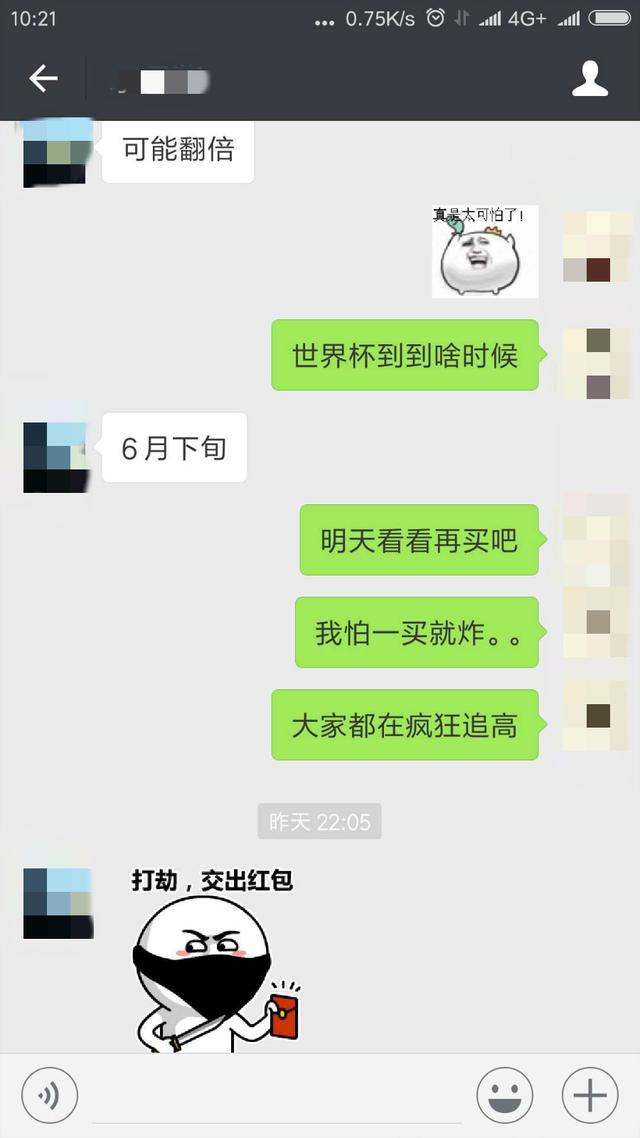Go back using the arrow
This screenshot has width=640, height=1138.
point(43,79)
